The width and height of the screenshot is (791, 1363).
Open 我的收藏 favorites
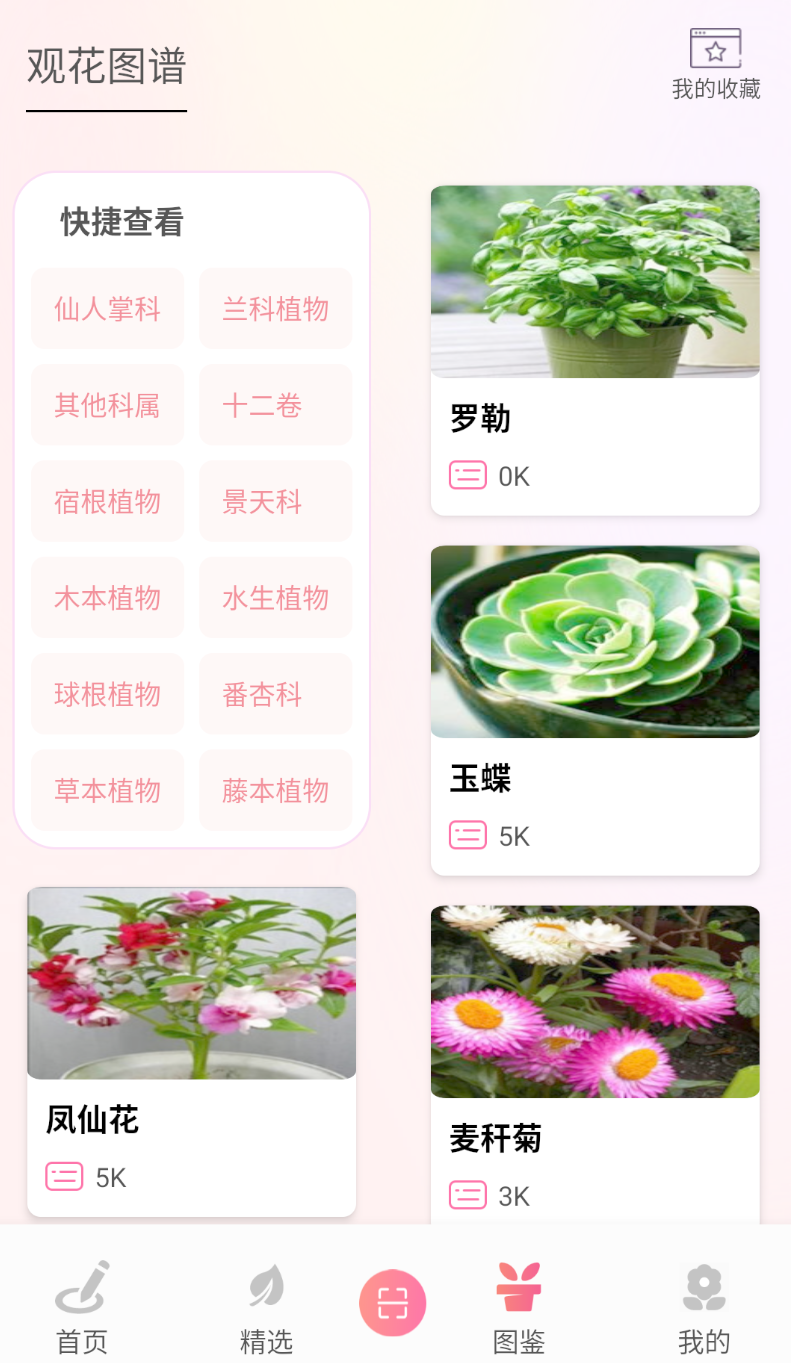pyautogui.click(x=716, y=65)
